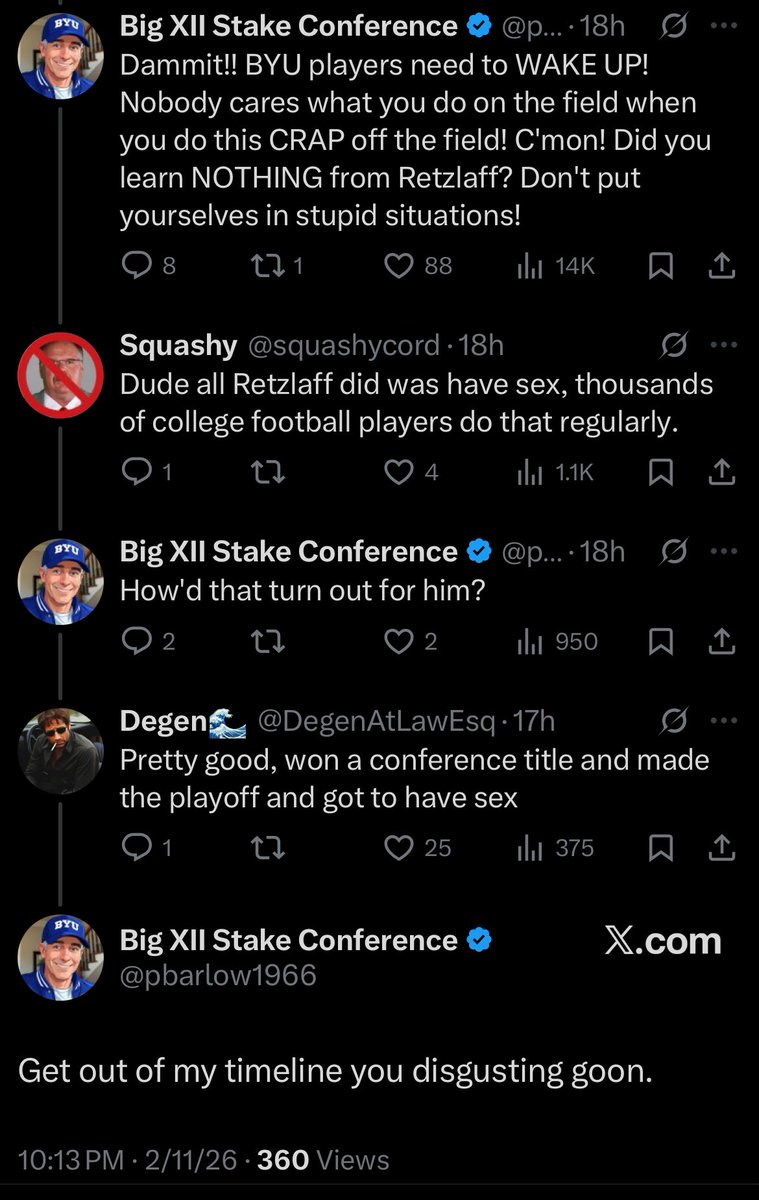759x1200 pixels.
Task: Like Degen's 'Pretty good' reply
Action: (400, 848)
